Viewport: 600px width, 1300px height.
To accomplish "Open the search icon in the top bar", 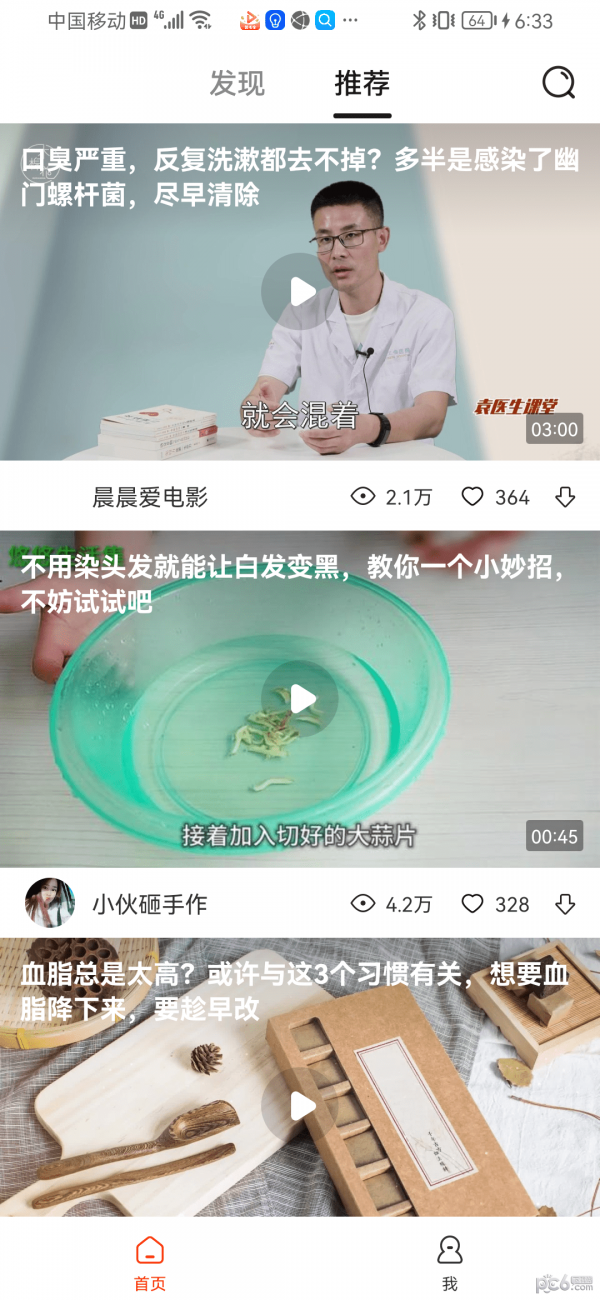I will [x=559, y=83].
